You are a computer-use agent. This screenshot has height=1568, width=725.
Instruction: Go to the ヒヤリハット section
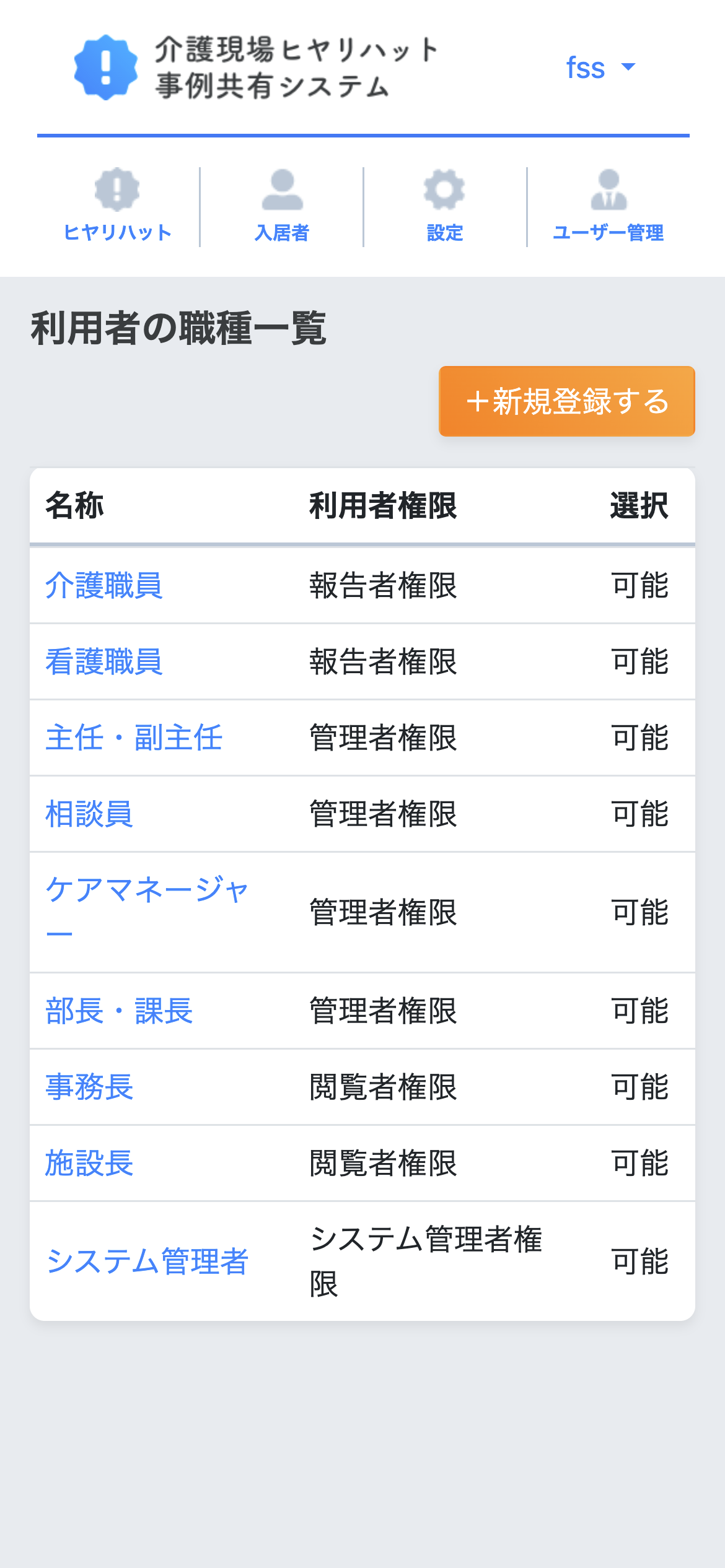click(117, 206)
